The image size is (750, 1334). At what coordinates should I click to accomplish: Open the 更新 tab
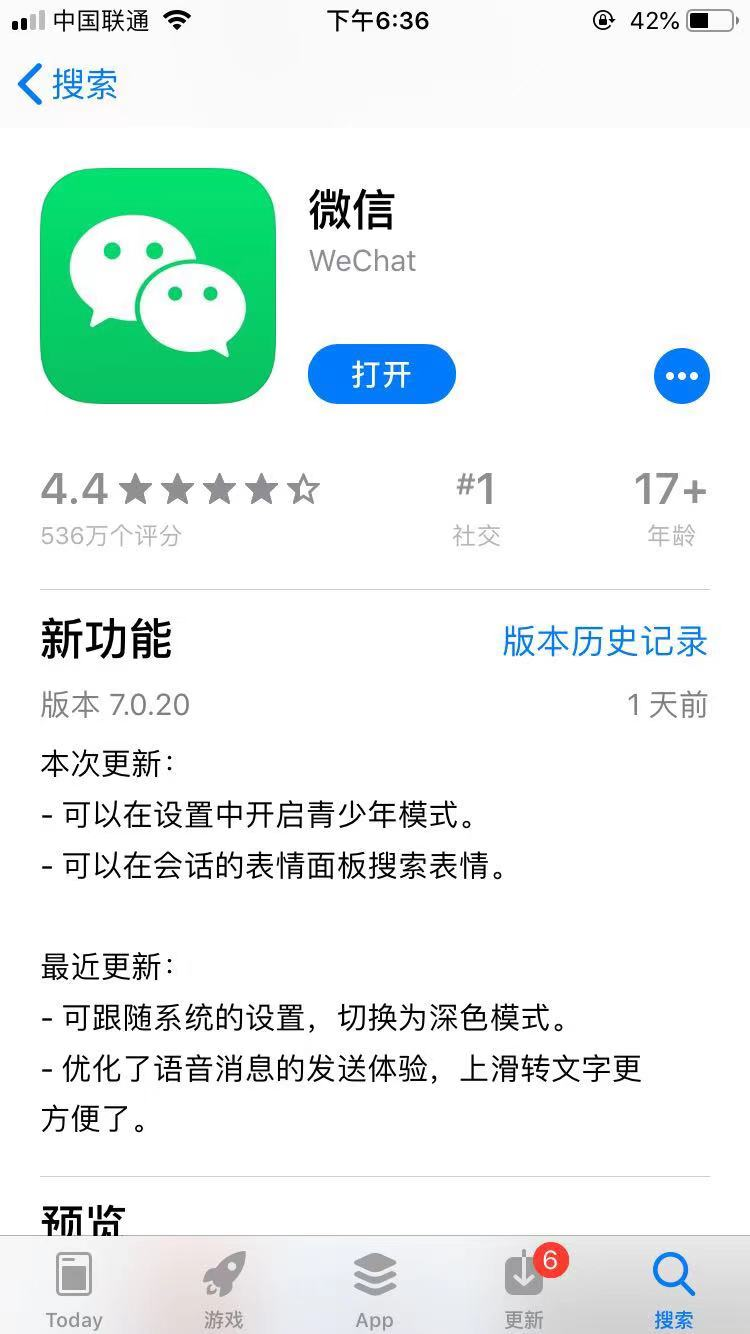tap(524, 1288)
